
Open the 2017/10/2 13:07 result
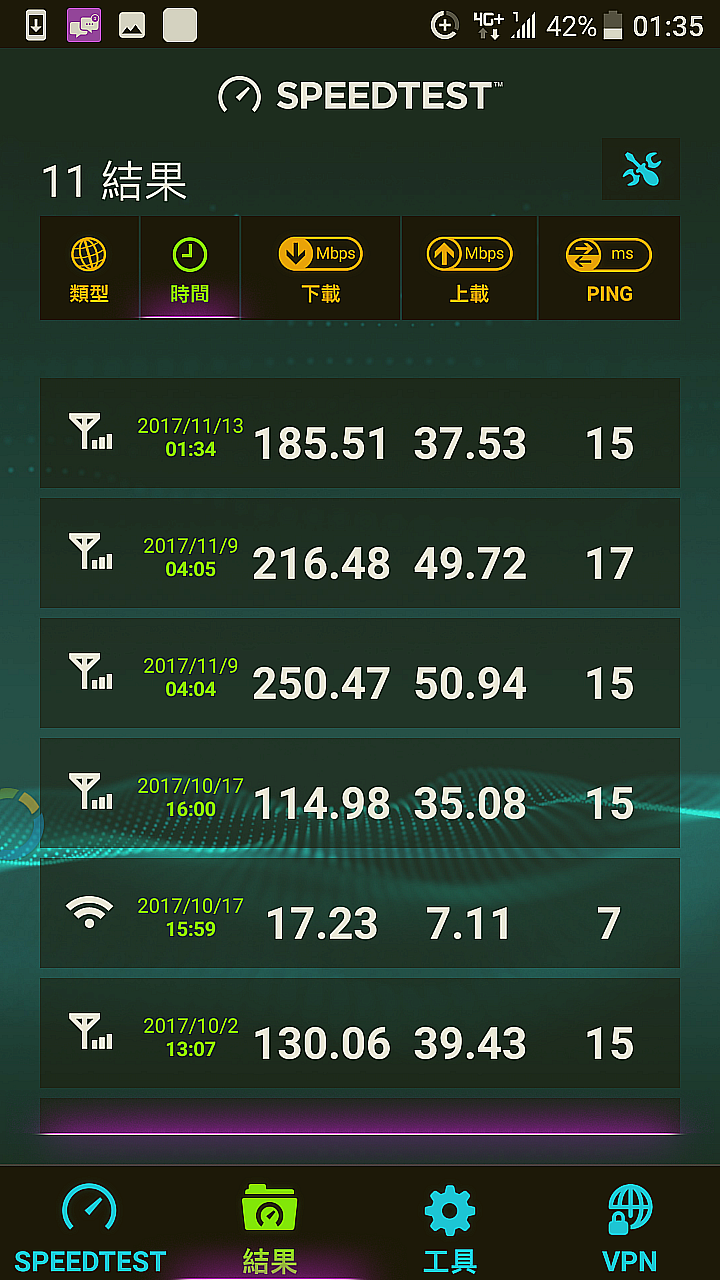(360, 1033)
